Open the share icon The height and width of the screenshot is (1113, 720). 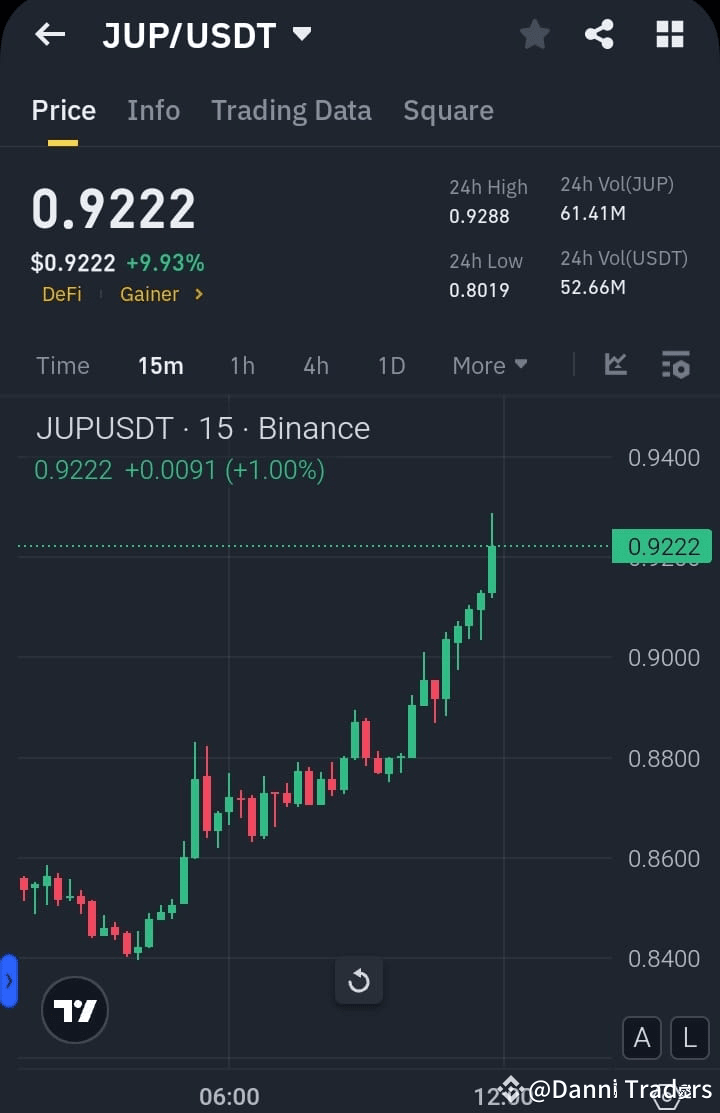[x=600, y=34]
